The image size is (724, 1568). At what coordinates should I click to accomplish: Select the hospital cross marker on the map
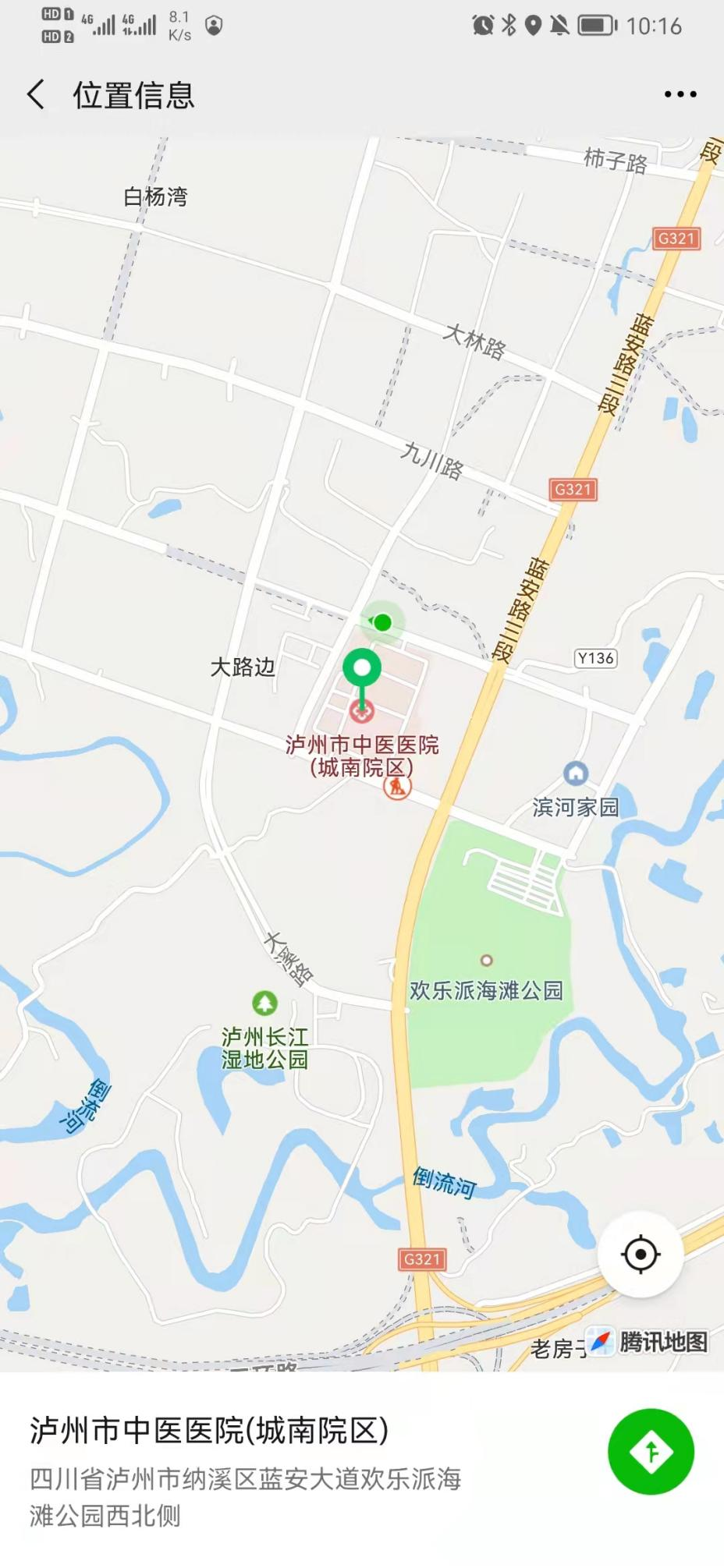coord(363,712)
